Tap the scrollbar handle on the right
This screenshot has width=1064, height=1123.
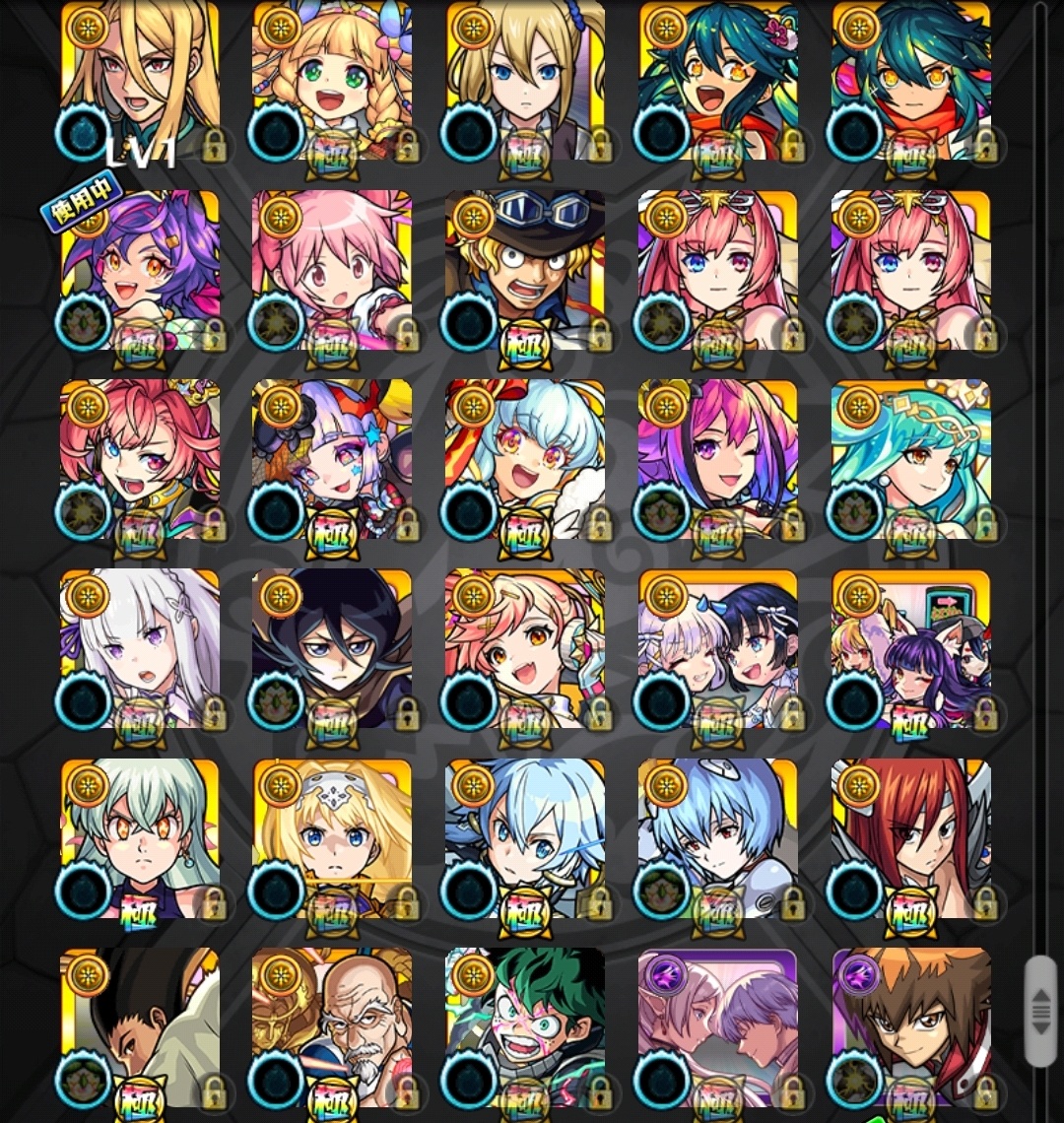[x=1039, y=1010]
